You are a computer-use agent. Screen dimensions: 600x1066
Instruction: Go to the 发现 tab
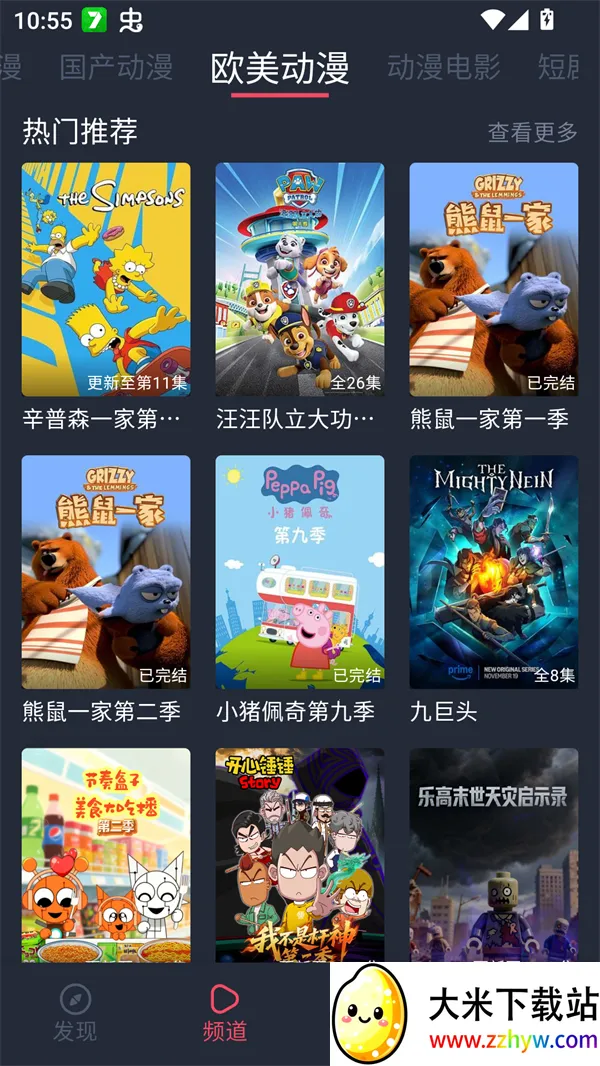[x=75, y=1012]
